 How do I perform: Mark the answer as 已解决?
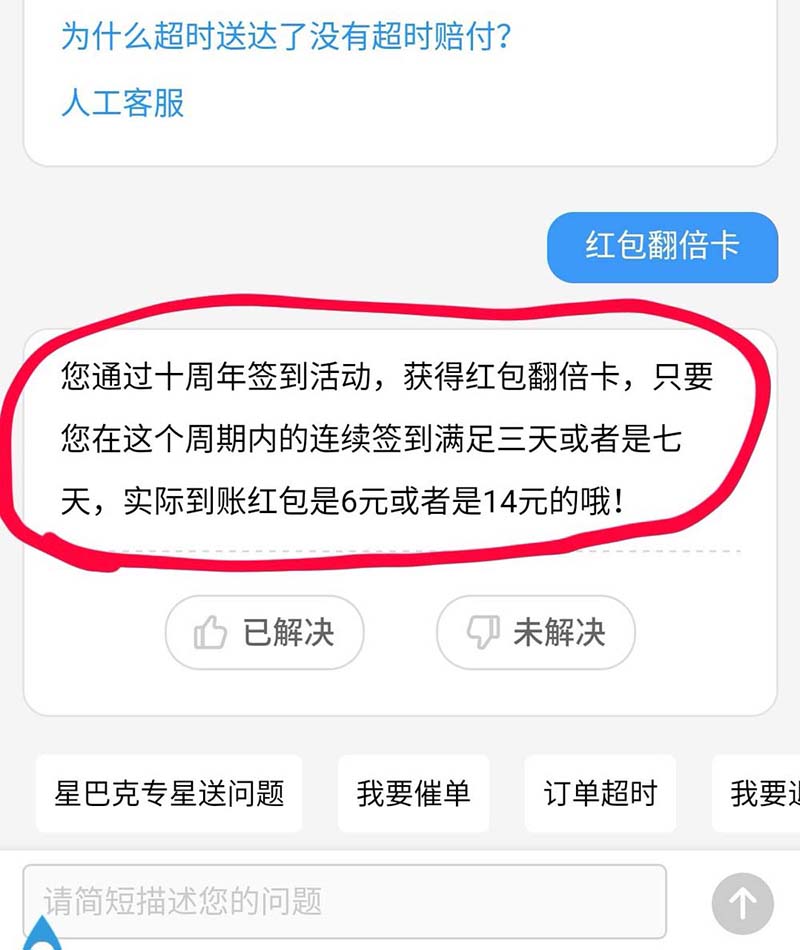pos(265,632)
